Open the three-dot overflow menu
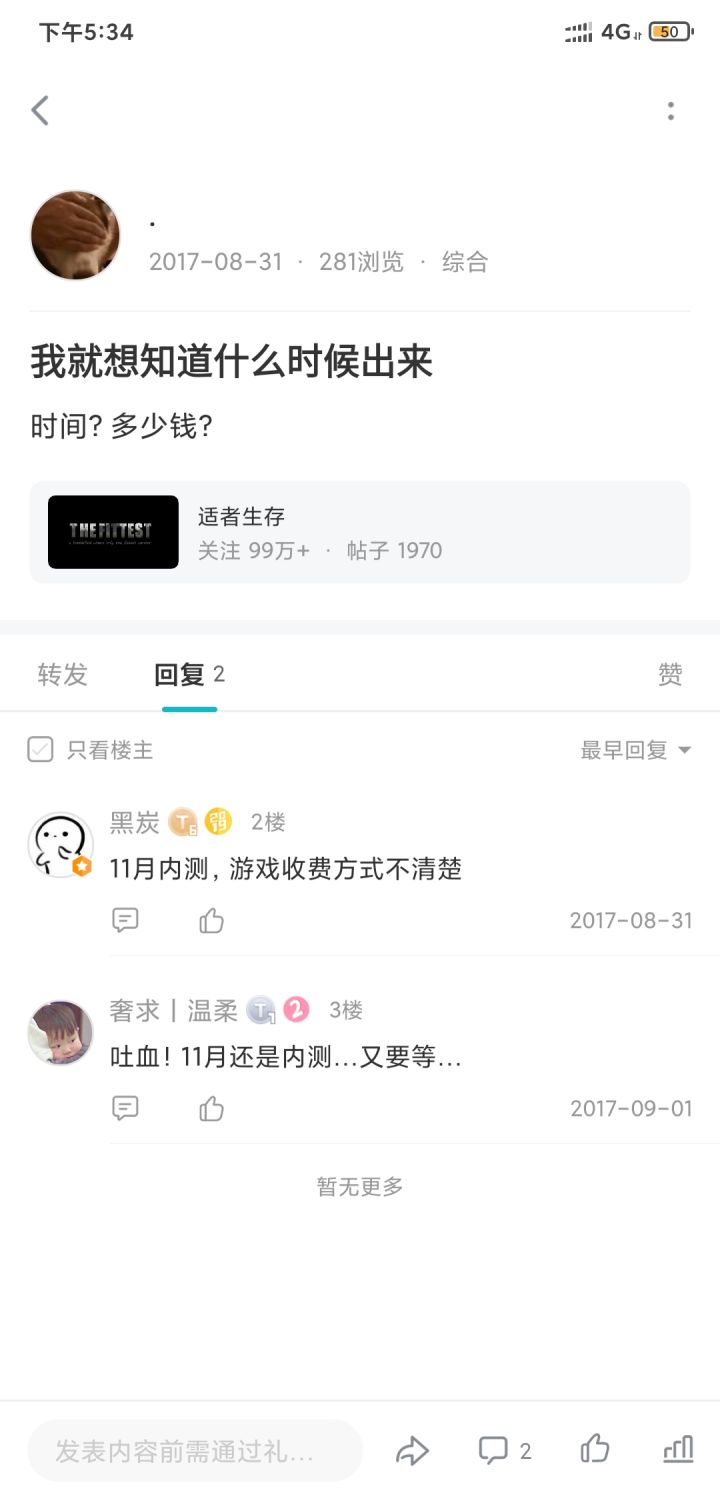720x1499 pixels. coord(670,111)
